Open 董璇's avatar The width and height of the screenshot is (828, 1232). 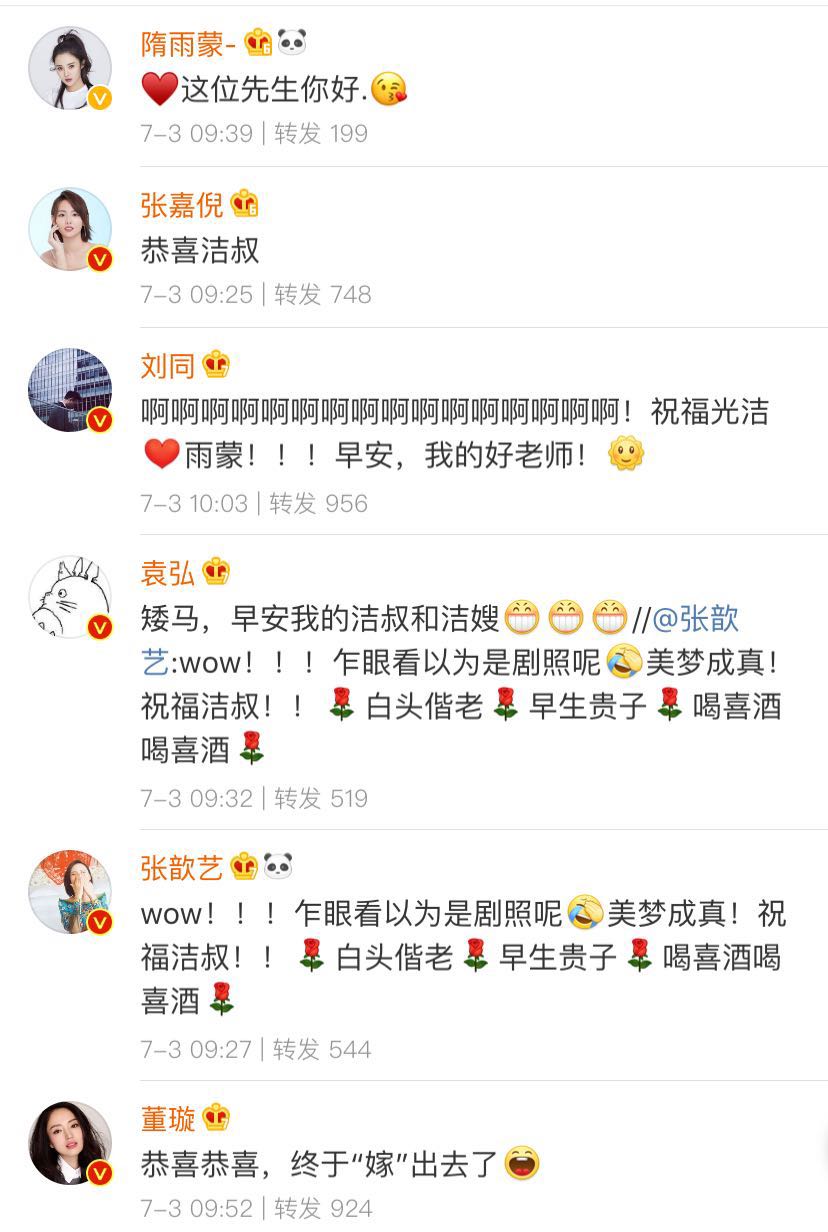[x=70, y=1143]
